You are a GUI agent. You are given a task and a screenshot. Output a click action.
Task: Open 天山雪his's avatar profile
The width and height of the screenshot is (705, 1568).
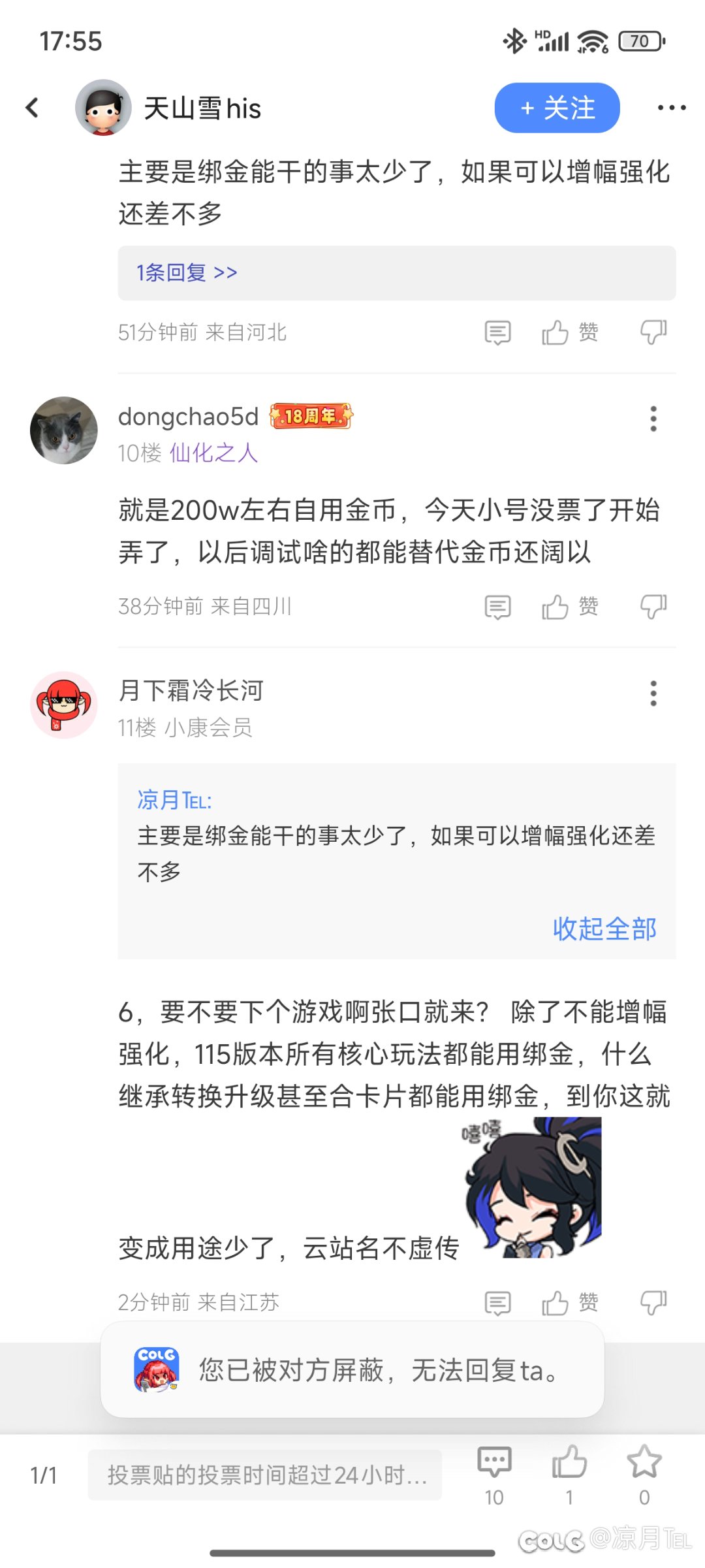[103, 108]
